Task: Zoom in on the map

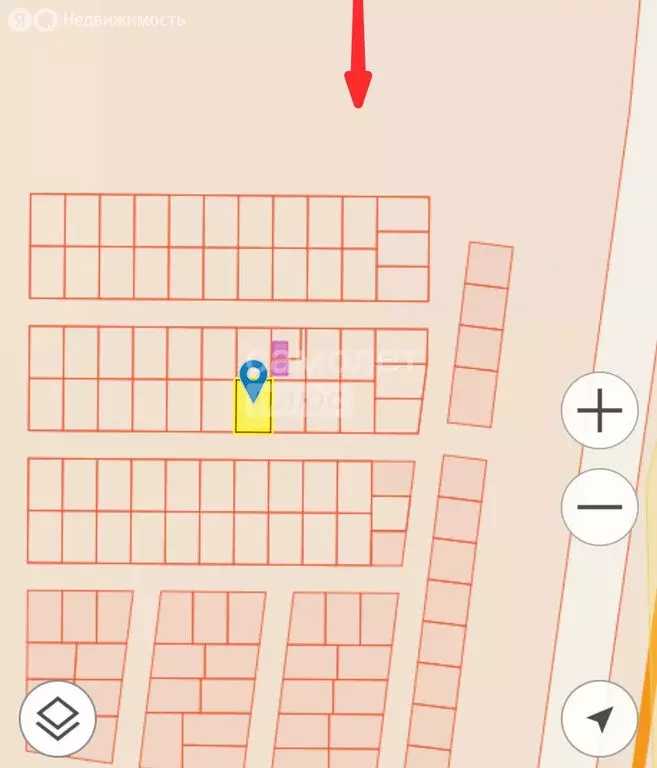Action: [599, 410]
